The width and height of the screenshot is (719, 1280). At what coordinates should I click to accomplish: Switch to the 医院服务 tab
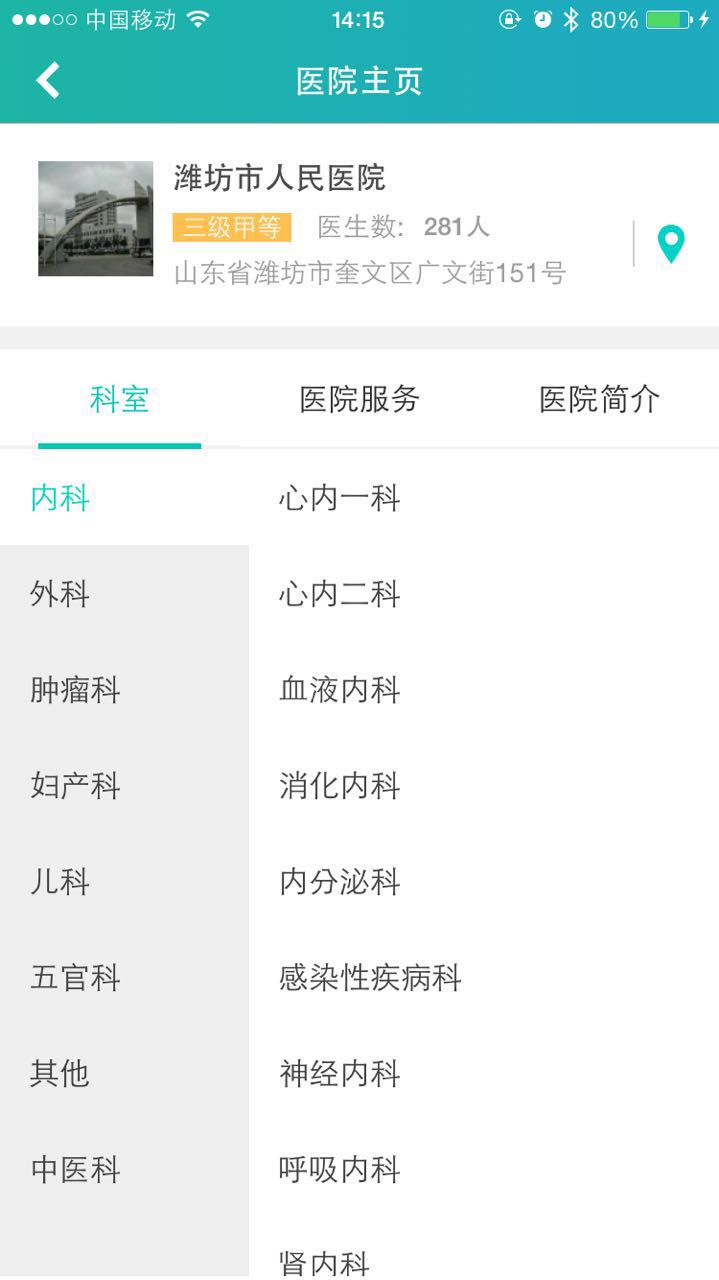pyautogui.click(x=359, y=400)
